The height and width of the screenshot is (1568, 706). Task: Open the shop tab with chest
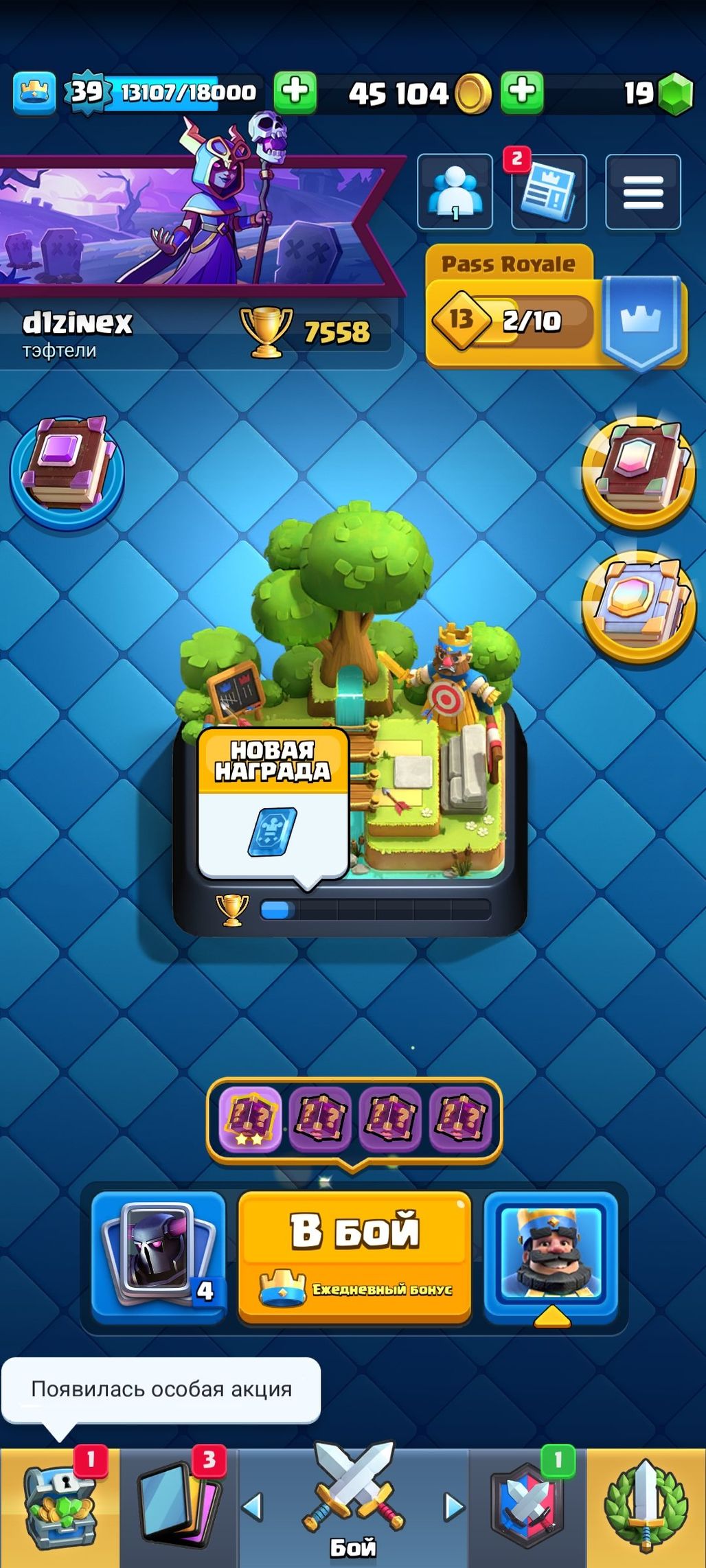pyautogui.click(x=59, y=1508)
